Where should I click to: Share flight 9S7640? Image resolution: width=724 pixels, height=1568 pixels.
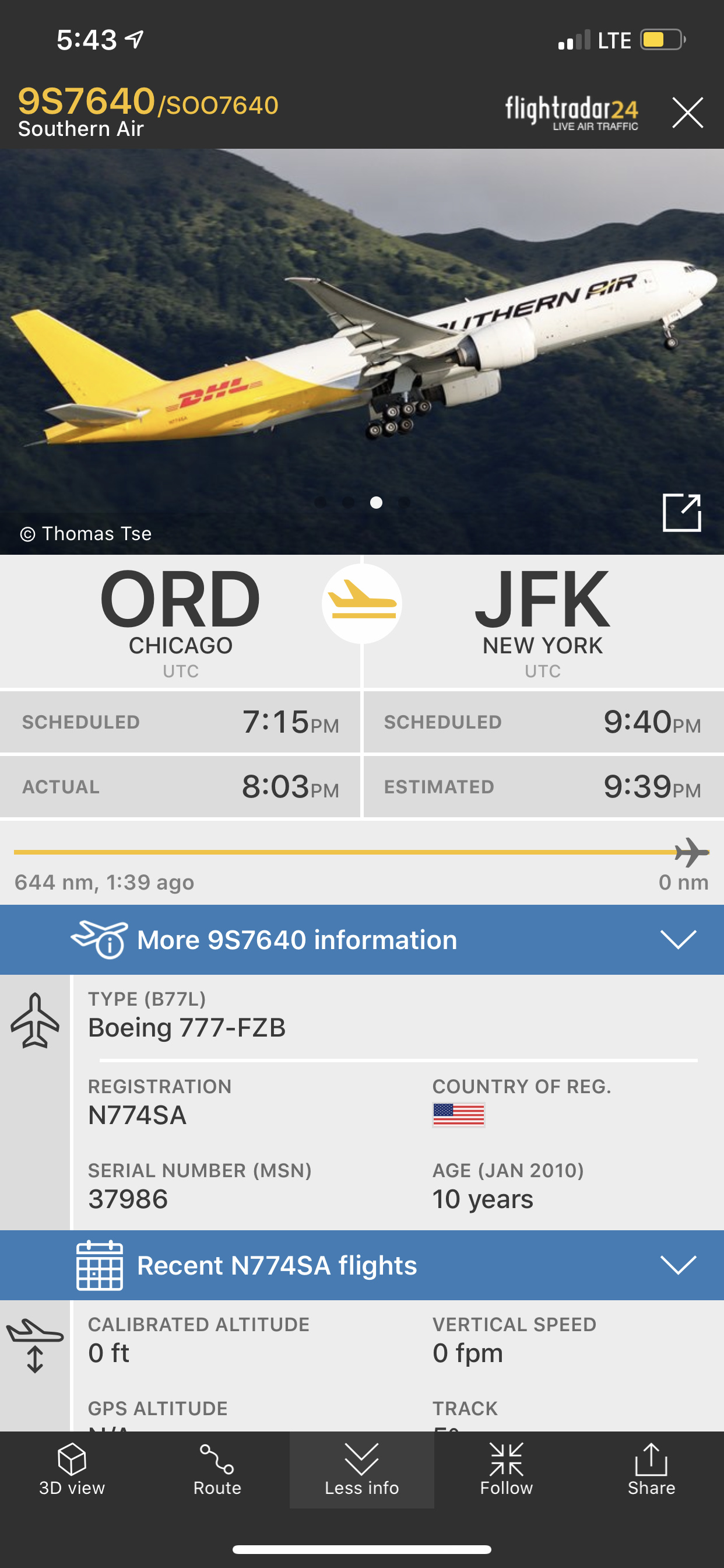click(651, 1469)
